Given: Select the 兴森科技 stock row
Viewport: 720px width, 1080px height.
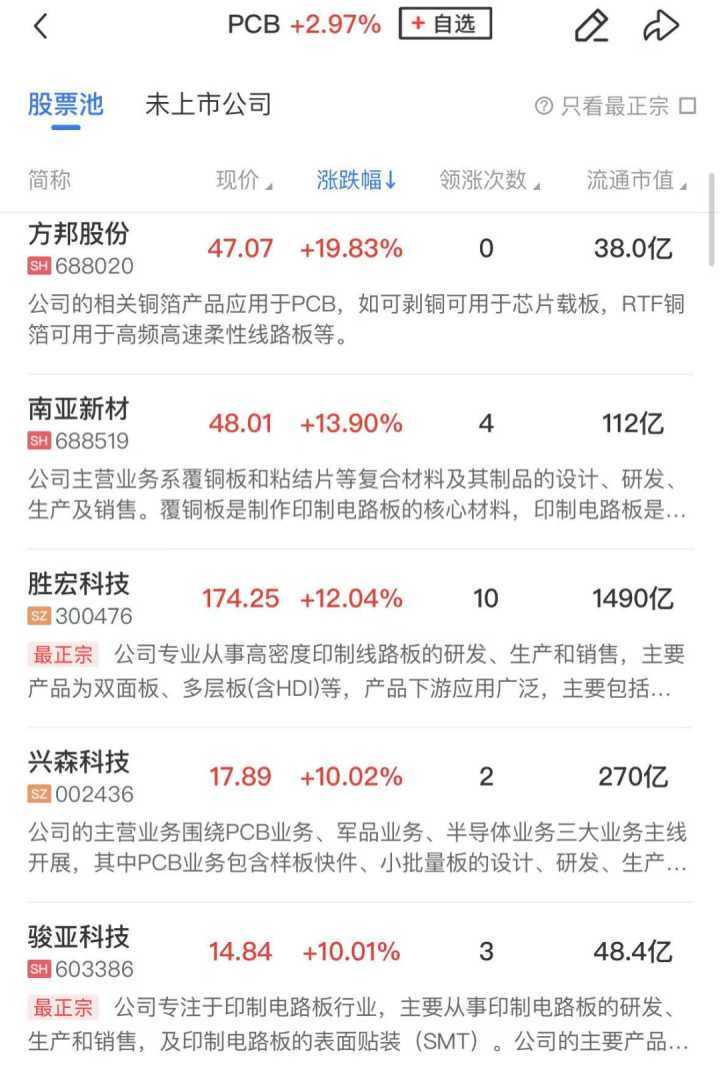Looking at the screenshot, I should click(79, 762).
